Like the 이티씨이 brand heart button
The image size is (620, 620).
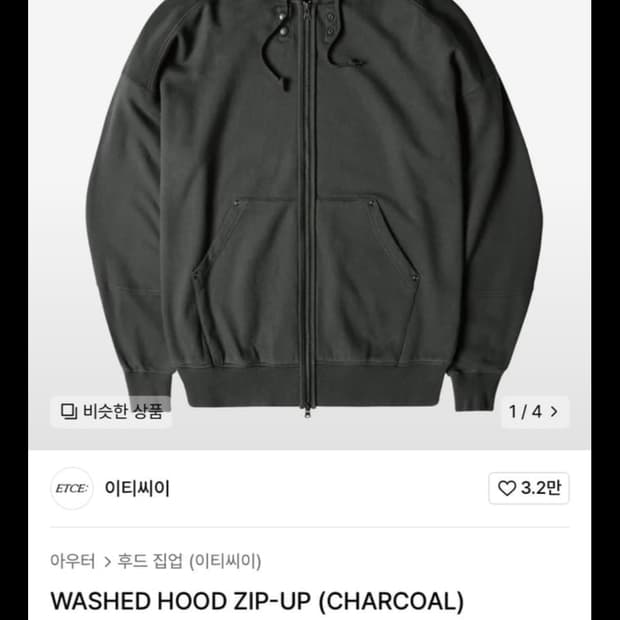pyautogui.click(x=529, y=488)
